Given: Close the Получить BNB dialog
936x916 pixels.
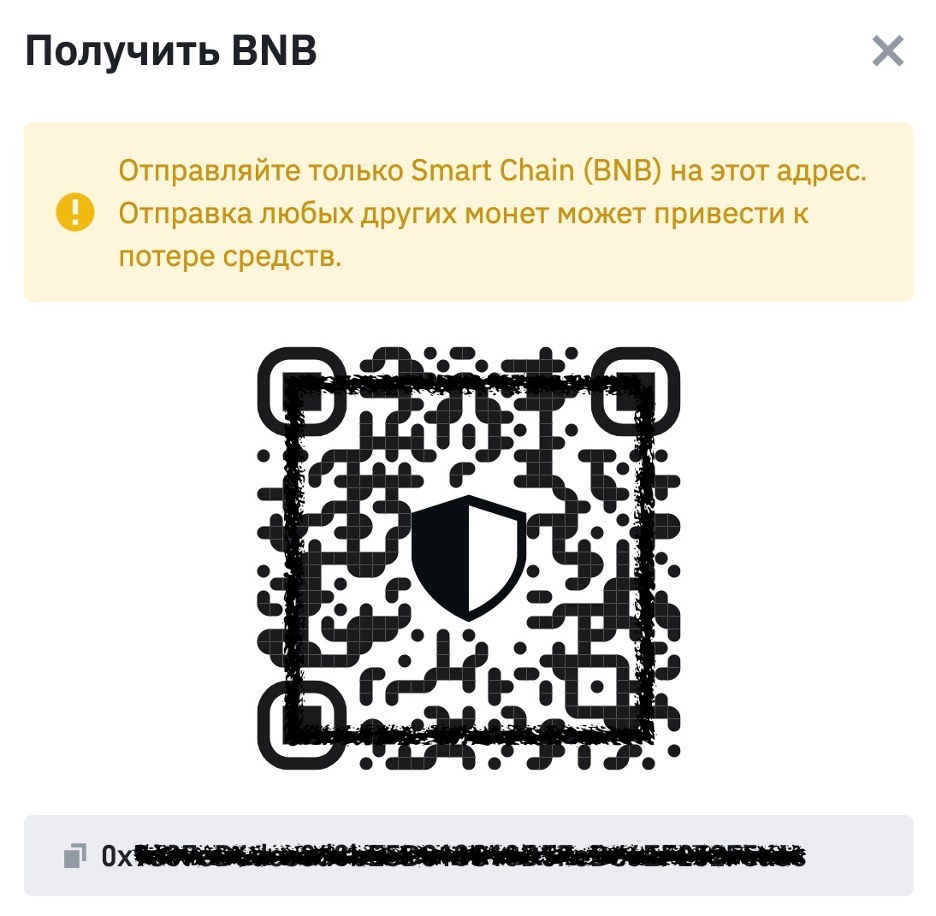Looking at the screenshot, I should pos(887,50).
